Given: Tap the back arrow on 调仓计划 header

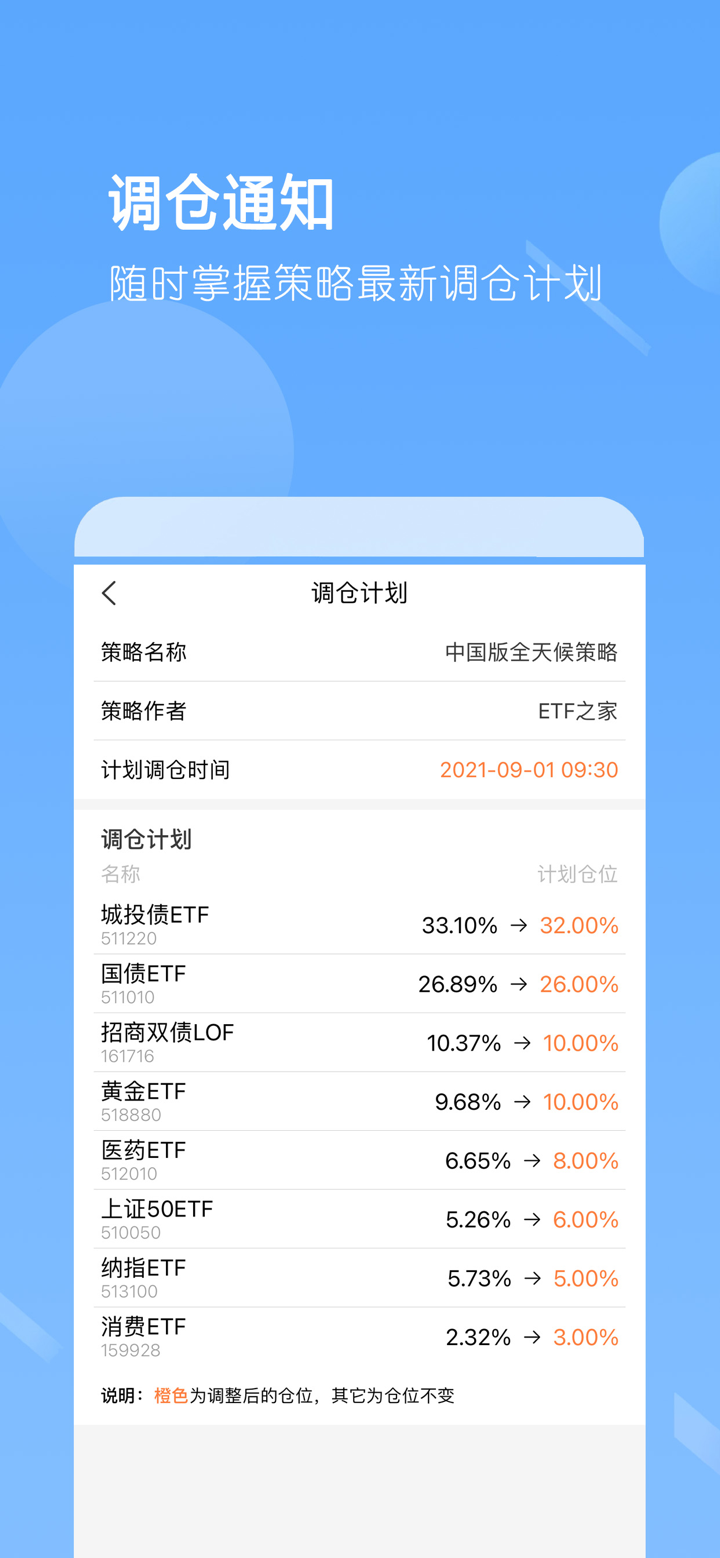Looking at the screenshot, I should click(109, 593).
